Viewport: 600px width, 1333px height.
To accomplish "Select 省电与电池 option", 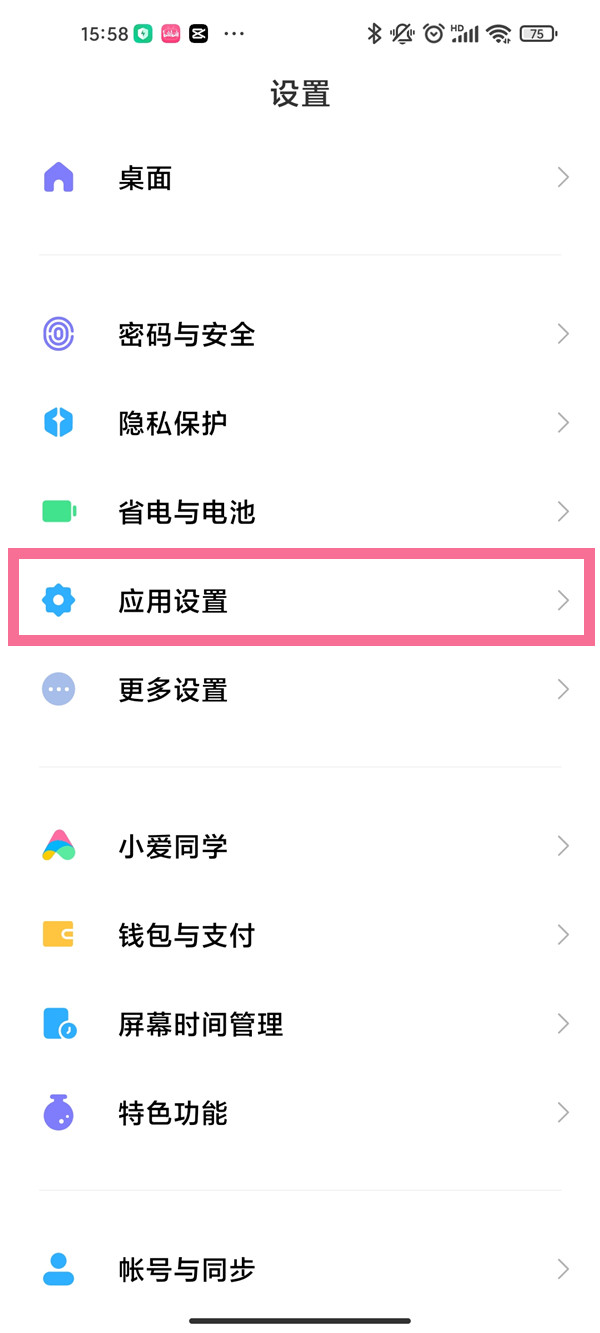I will pyautogui.click(x=300, y=512).
